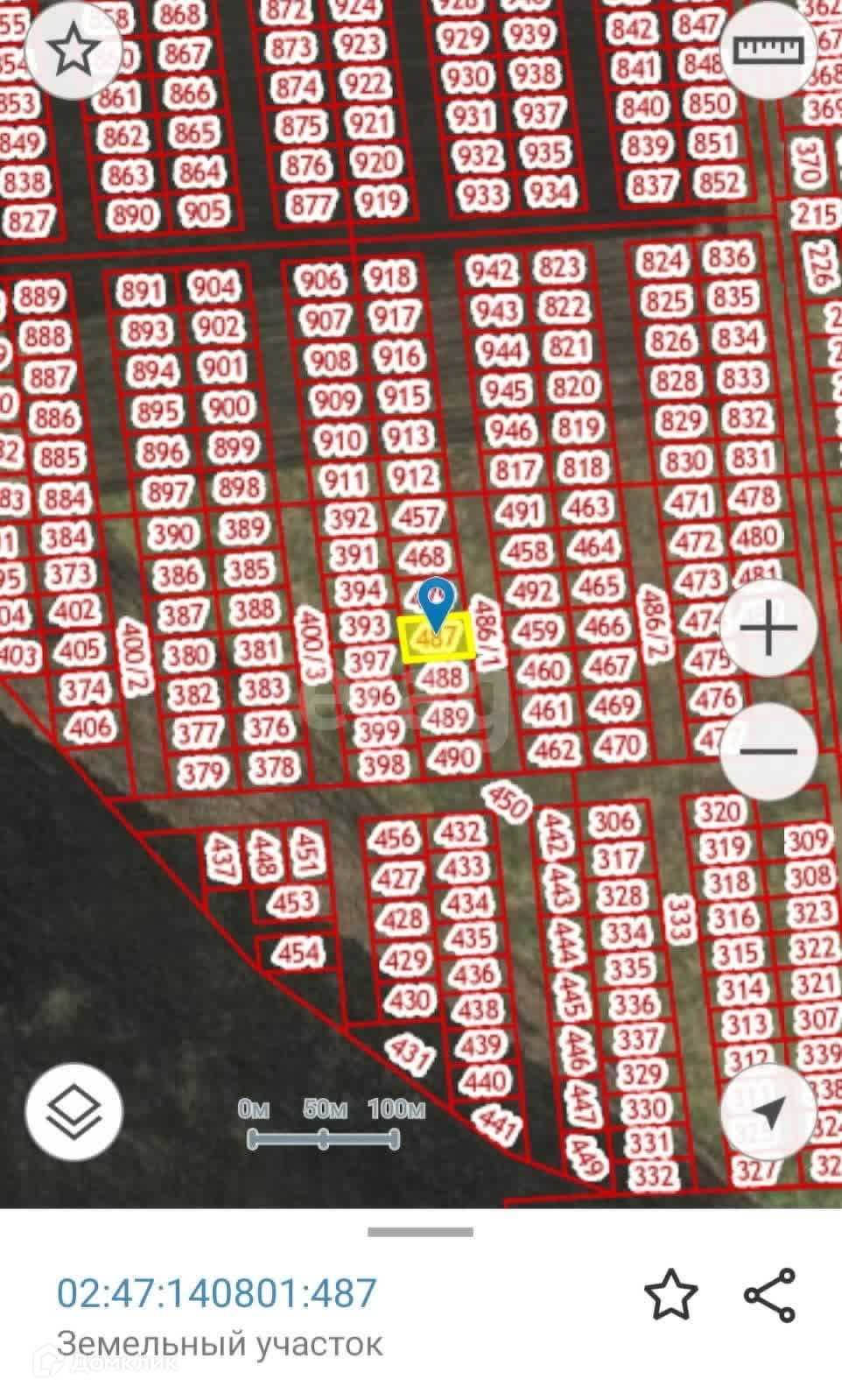The image size is (842, 1400).
Task: Activate the ruler measuring tool
Action: click(x=768, y=50)
